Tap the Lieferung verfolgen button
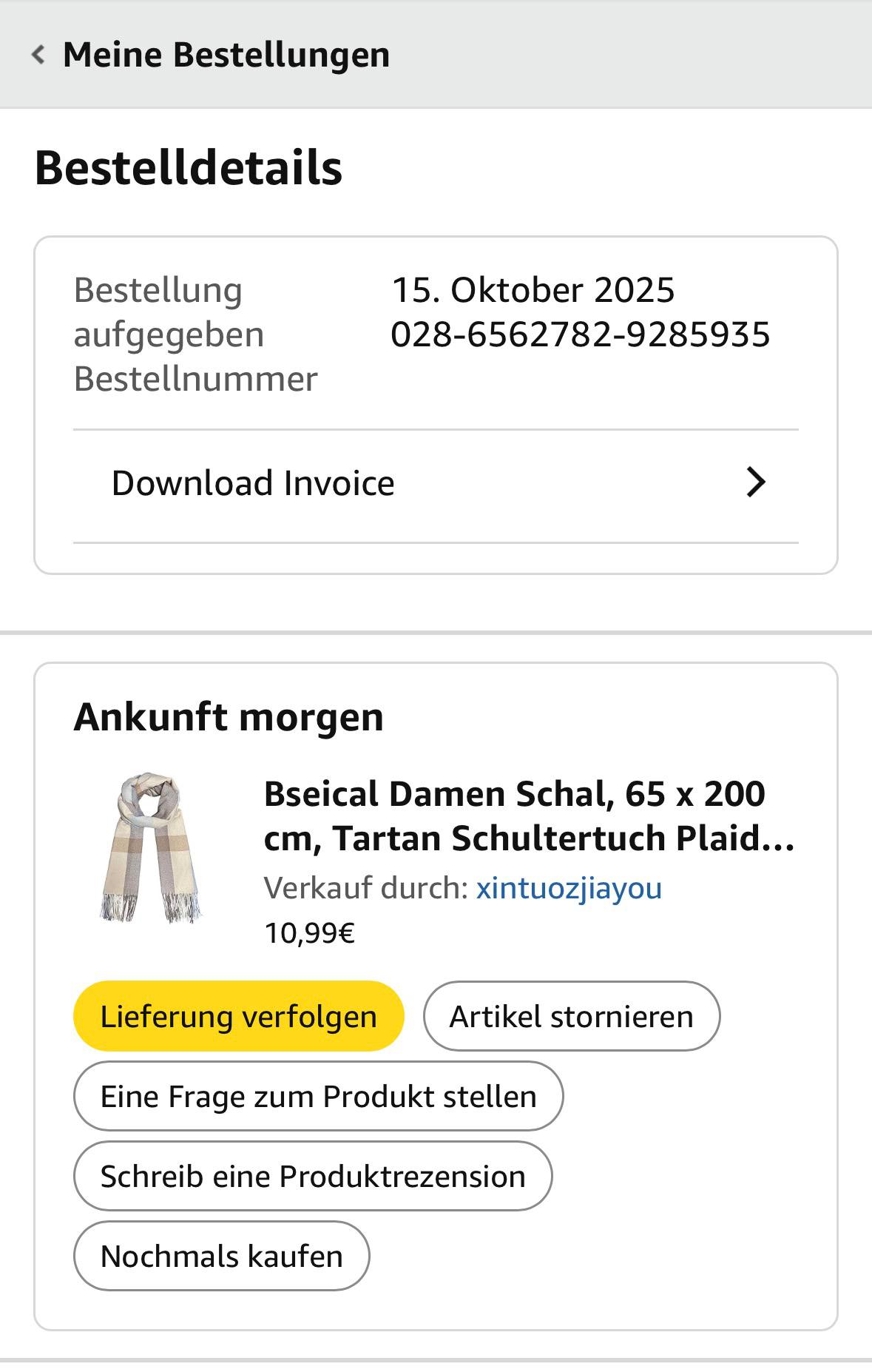This screenshot has height=1372, width=872. tap(238, 1016)
